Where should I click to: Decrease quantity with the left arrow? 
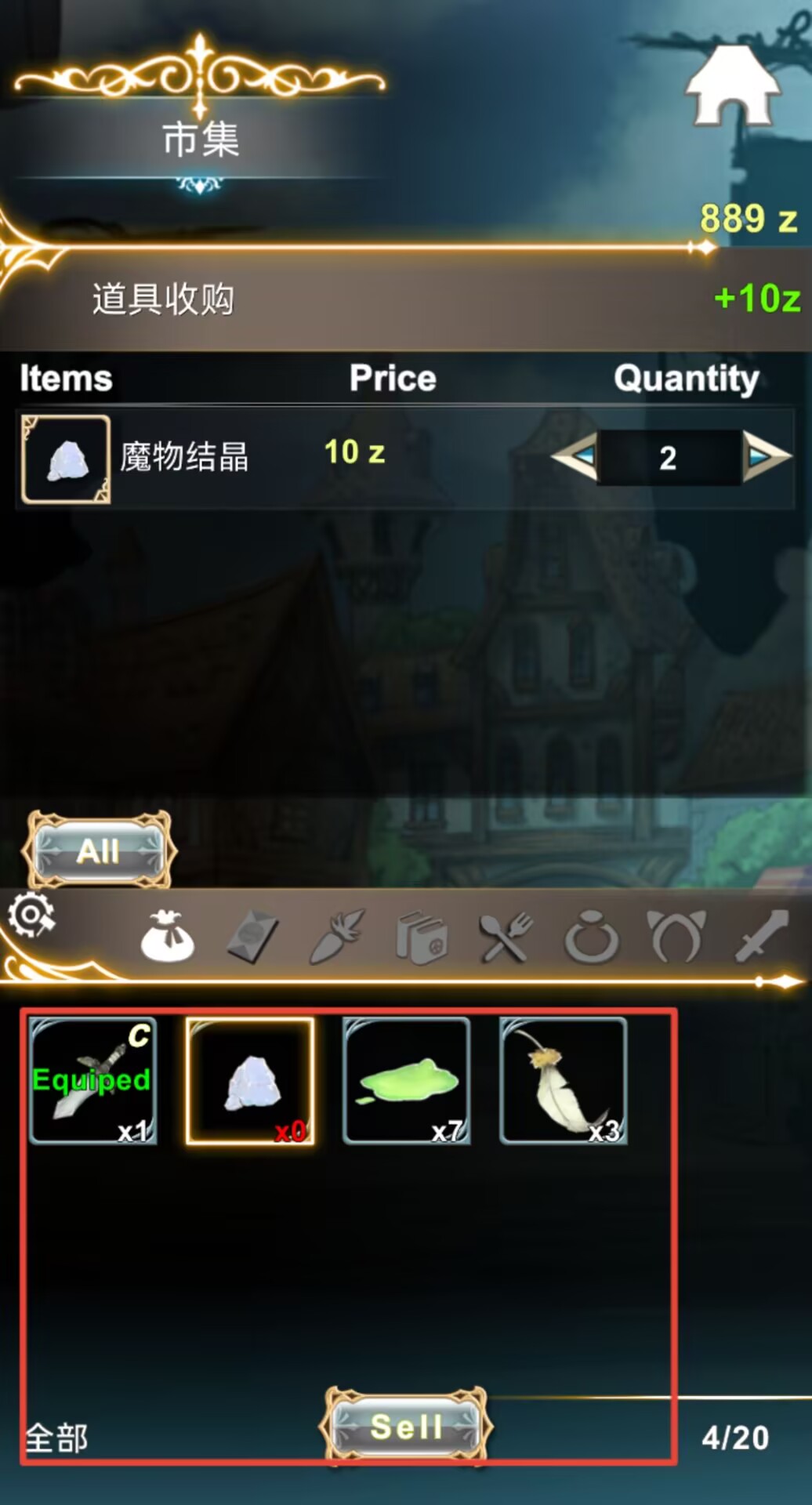click(x=575, y=455)
